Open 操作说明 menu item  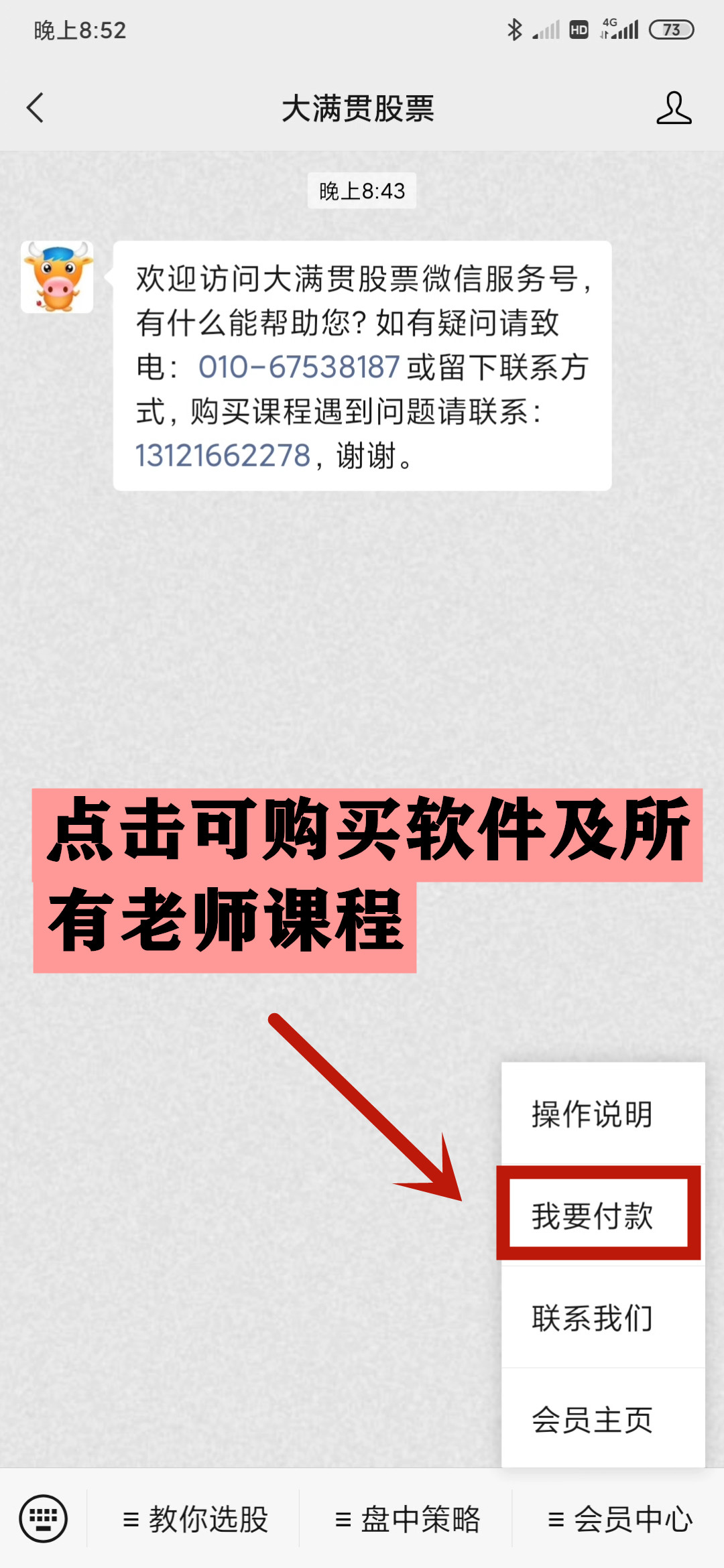(x=592, y=1114)
